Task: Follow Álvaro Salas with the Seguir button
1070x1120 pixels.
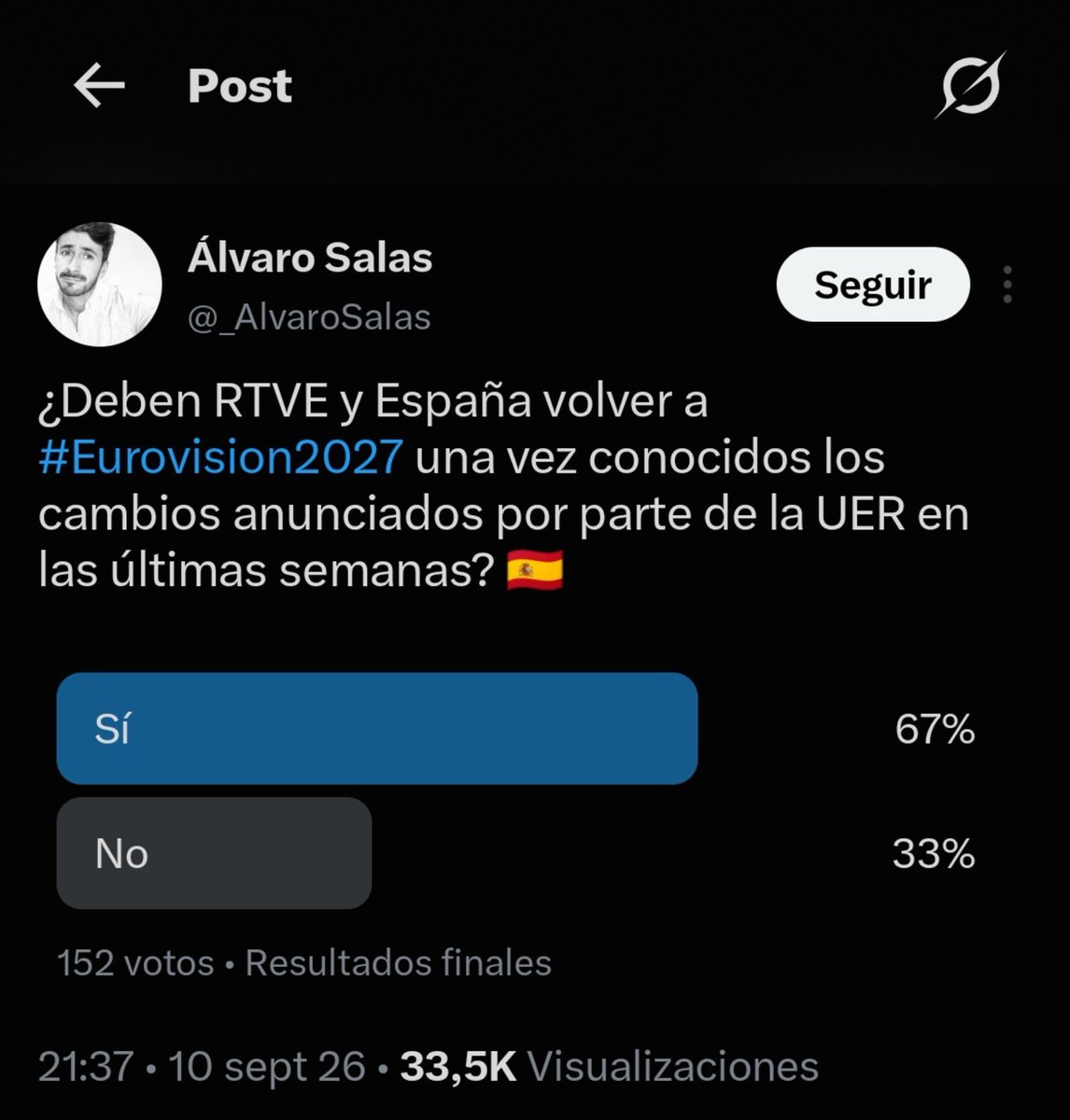Action: (x=873, y=285)
